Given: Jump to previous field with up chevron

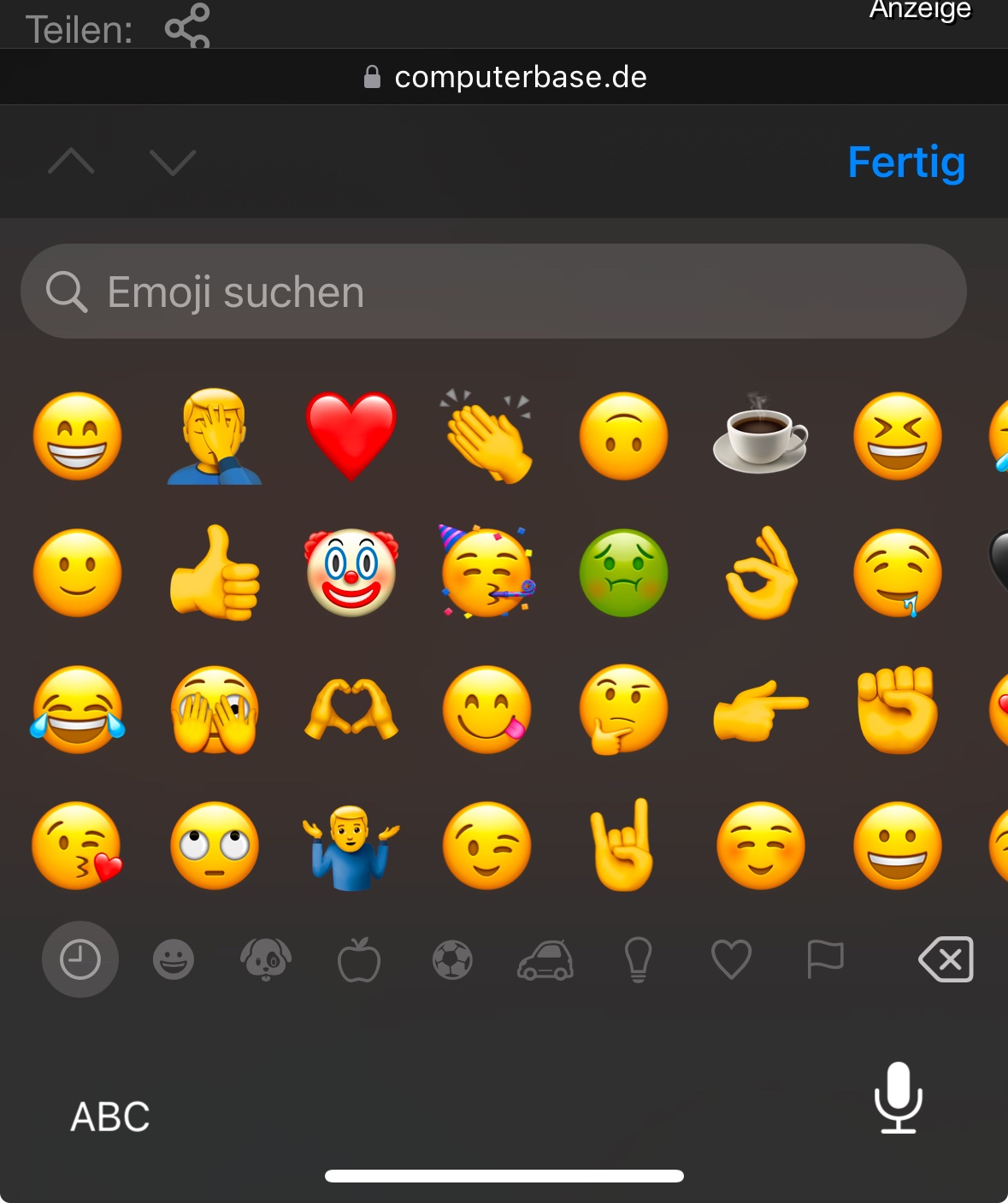Looking at the screenshot, I should 71,162.
